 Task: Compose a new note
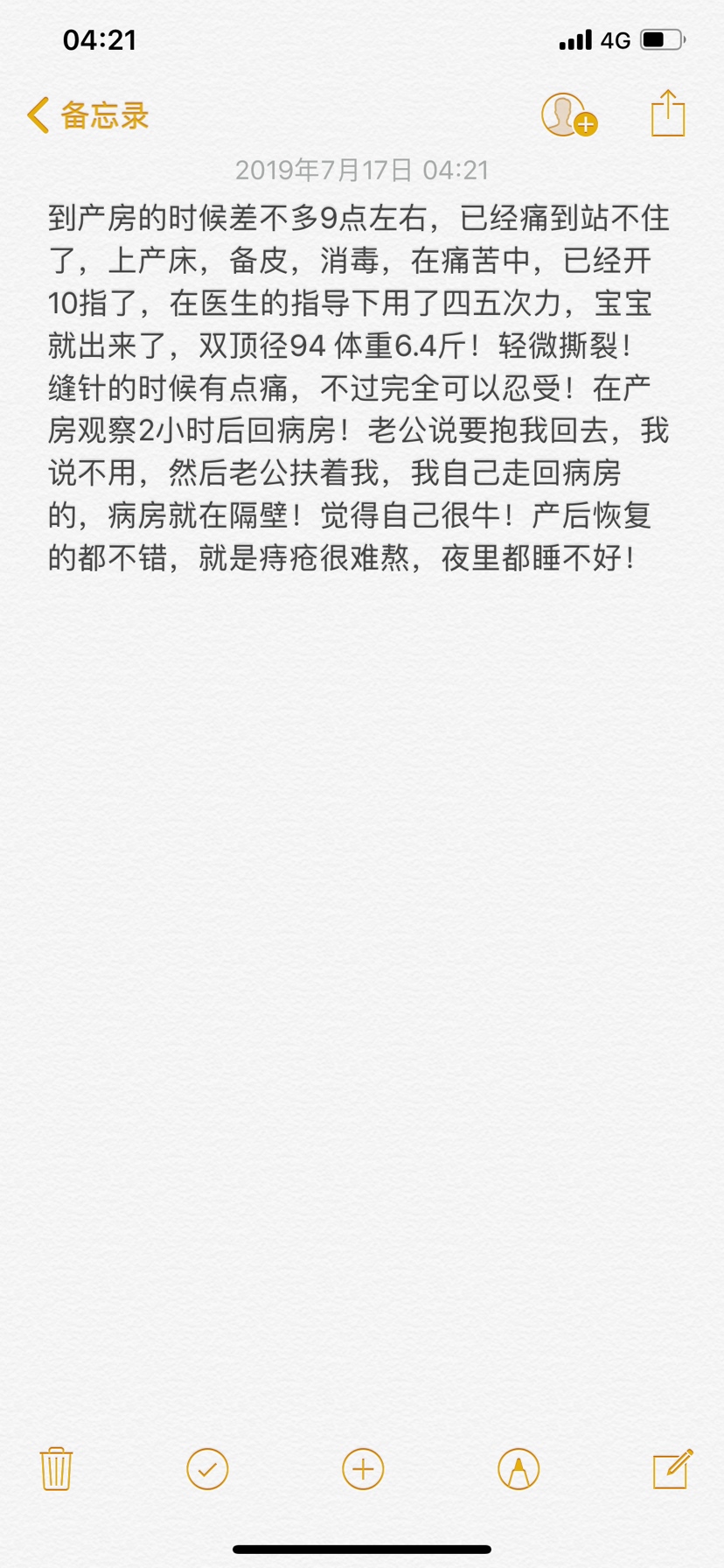(x=673, y=1467)
